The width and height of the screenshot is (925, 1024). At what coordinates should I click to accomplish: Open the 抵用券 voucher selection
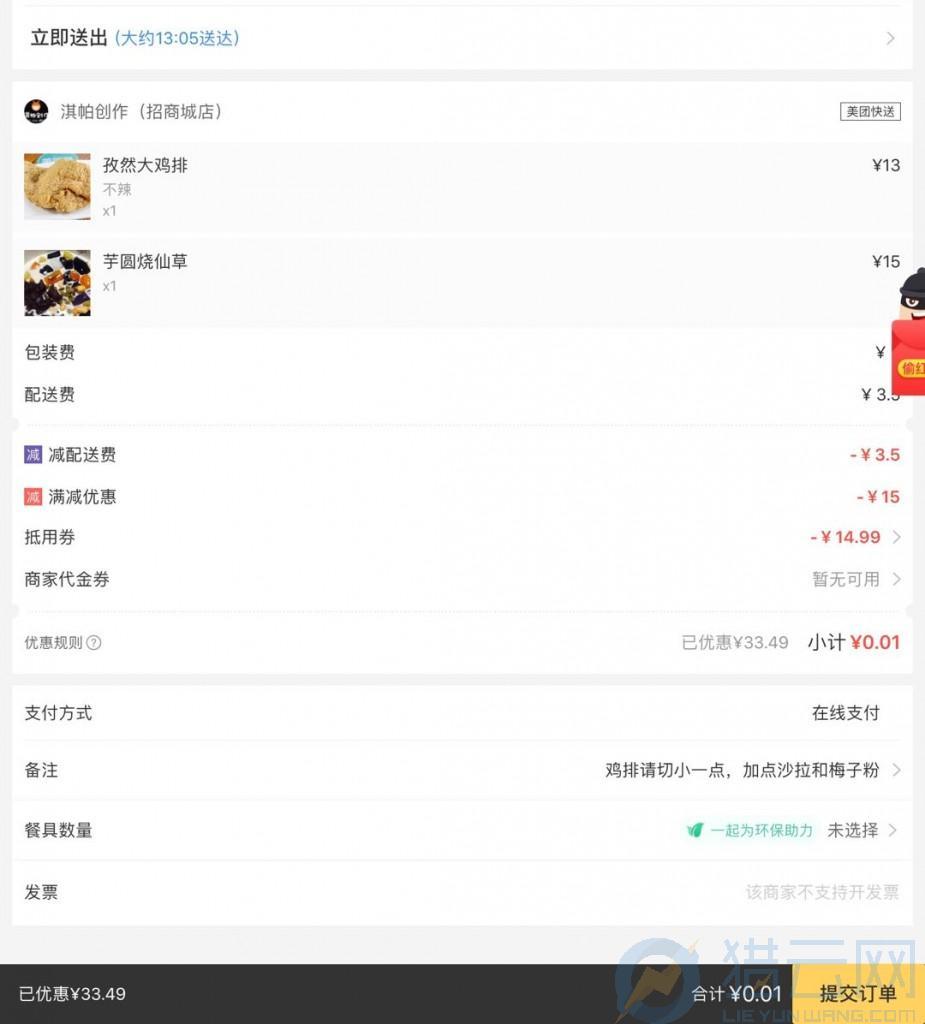(462, 537)
